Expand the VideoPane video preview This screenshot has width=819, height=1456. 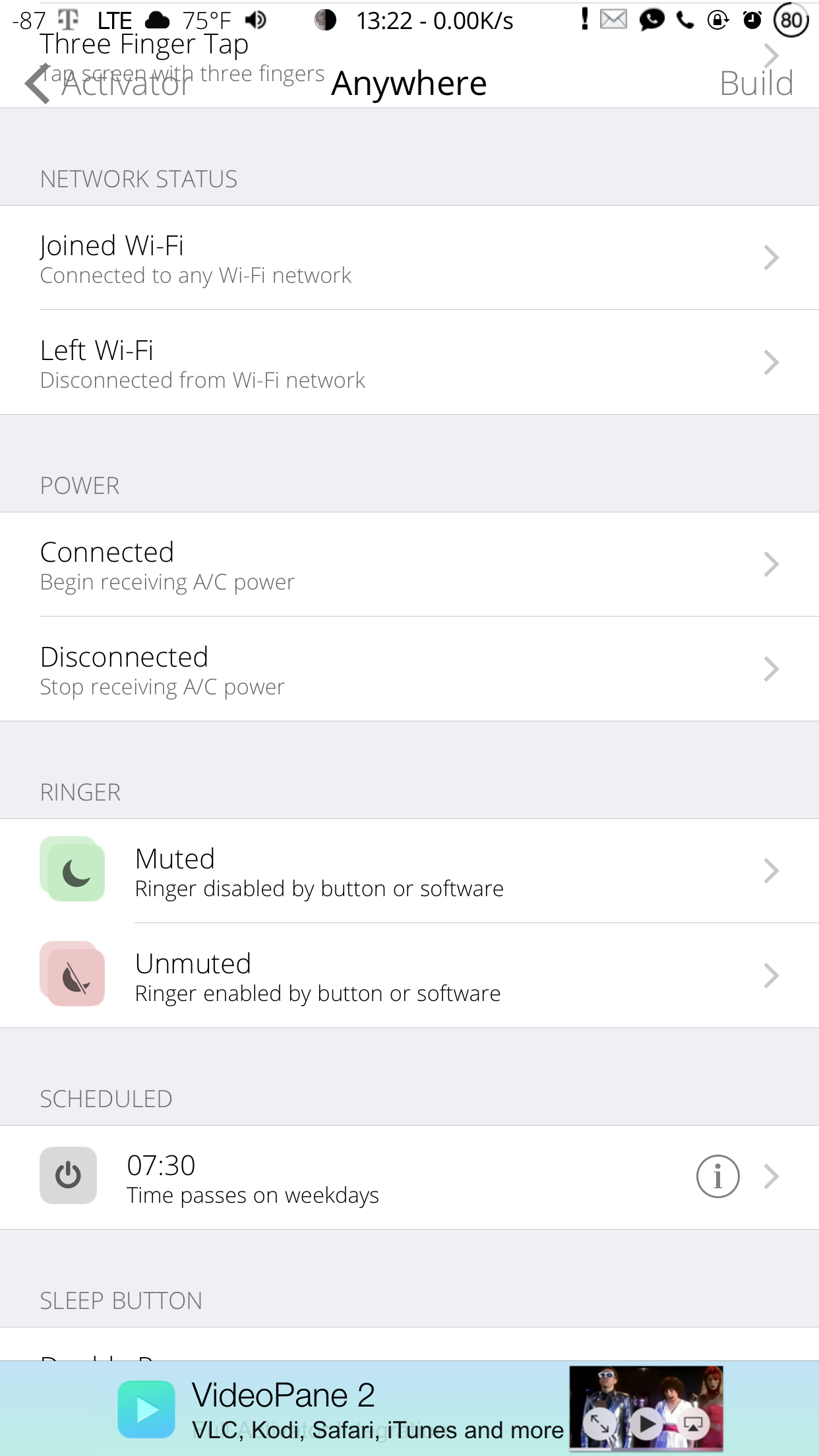(x=600, y=1424)
